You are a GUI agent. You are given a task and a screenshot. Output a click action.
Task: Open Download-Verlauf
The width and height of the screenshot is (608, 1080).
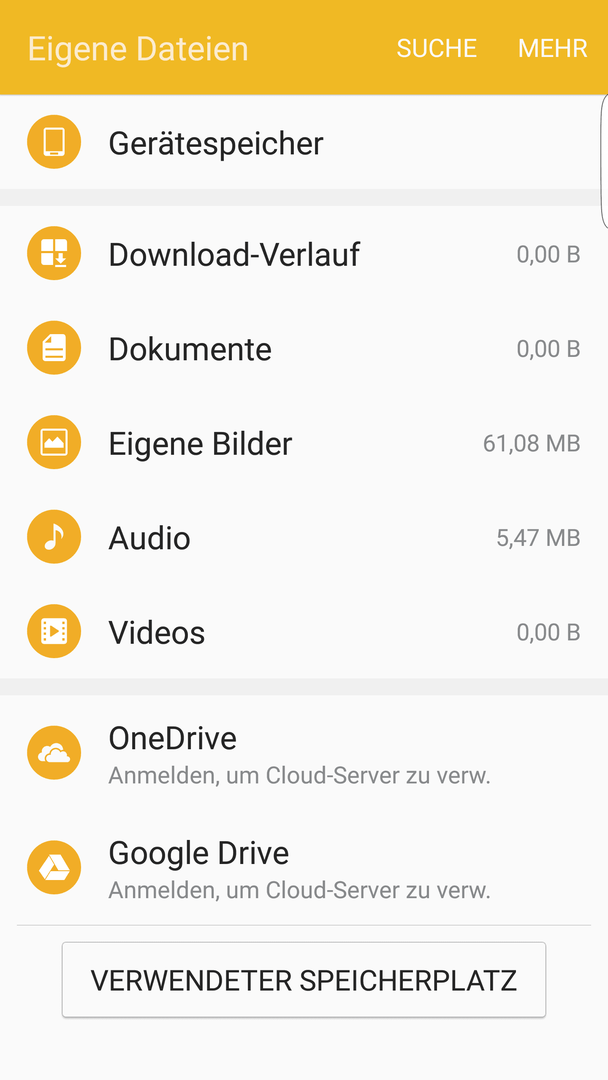pyautogui.click(x=304, y=254)
